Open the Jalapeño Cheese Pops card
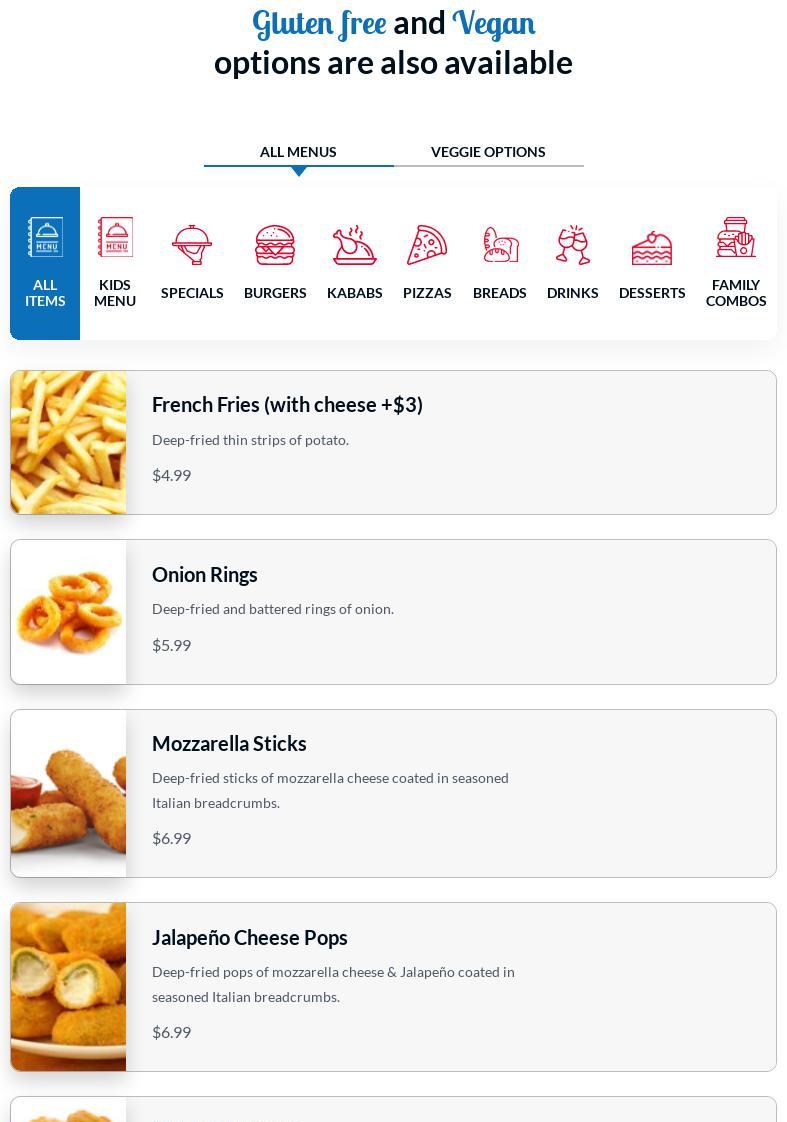Screen dimensions: 787x1122 (x=393, y=986)
